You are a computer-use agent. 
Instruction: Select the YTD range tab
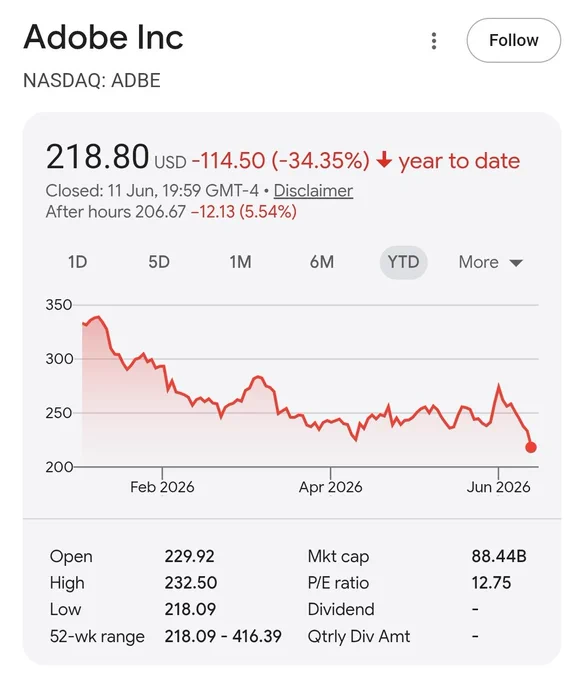pyautogui.click(x=403, y=262)
